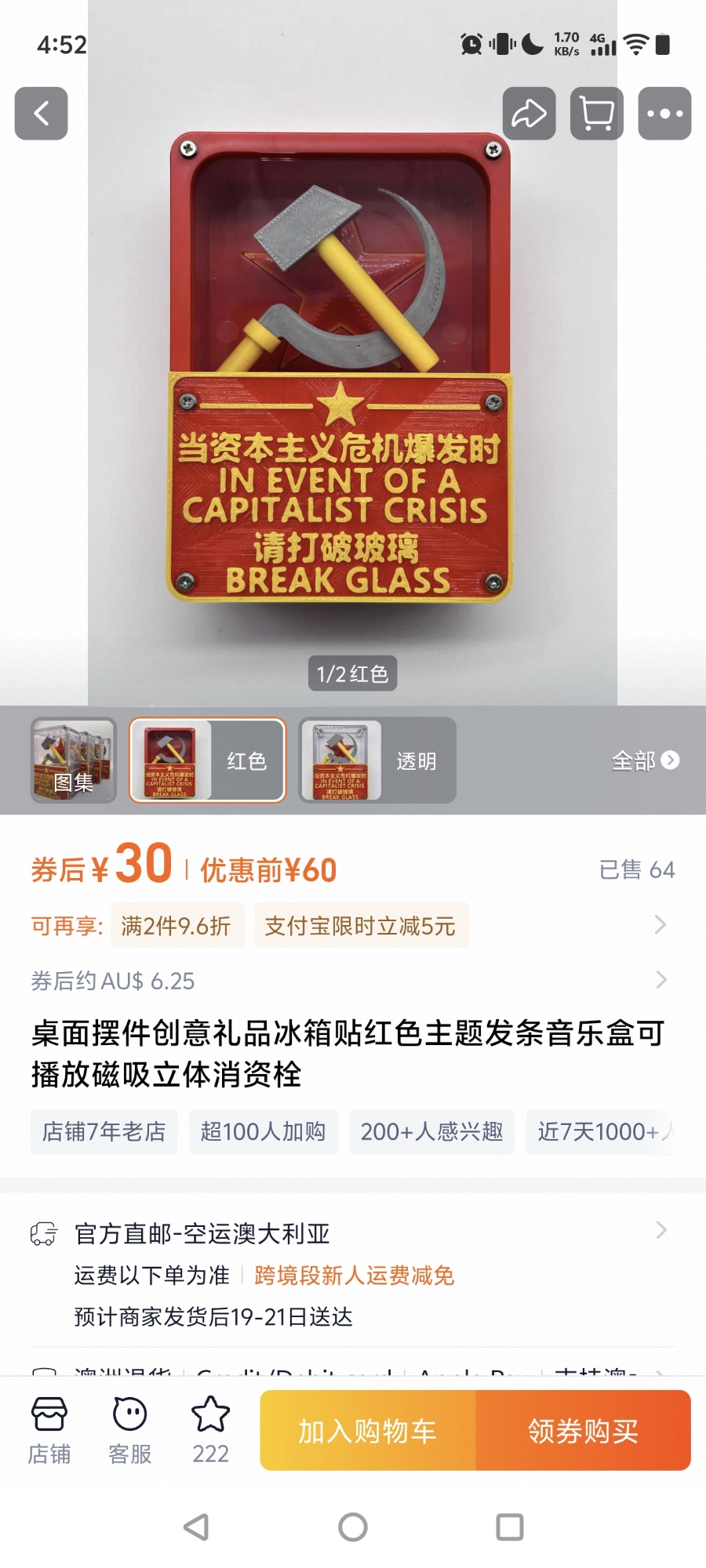Visit the 店铺 store page
The image size is (706, 1568).
[49, 1430]
